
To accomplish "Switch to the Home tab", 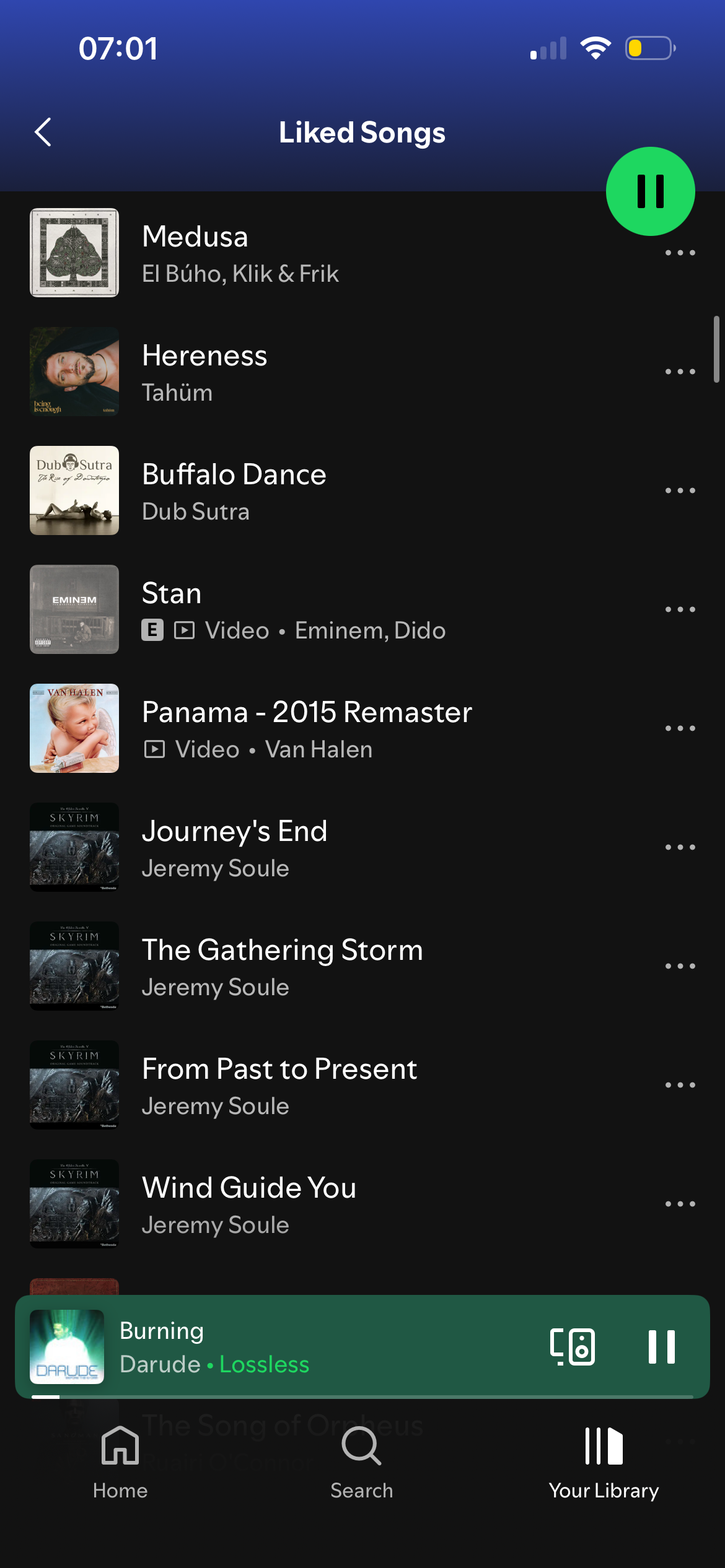I will [120, 1461].
